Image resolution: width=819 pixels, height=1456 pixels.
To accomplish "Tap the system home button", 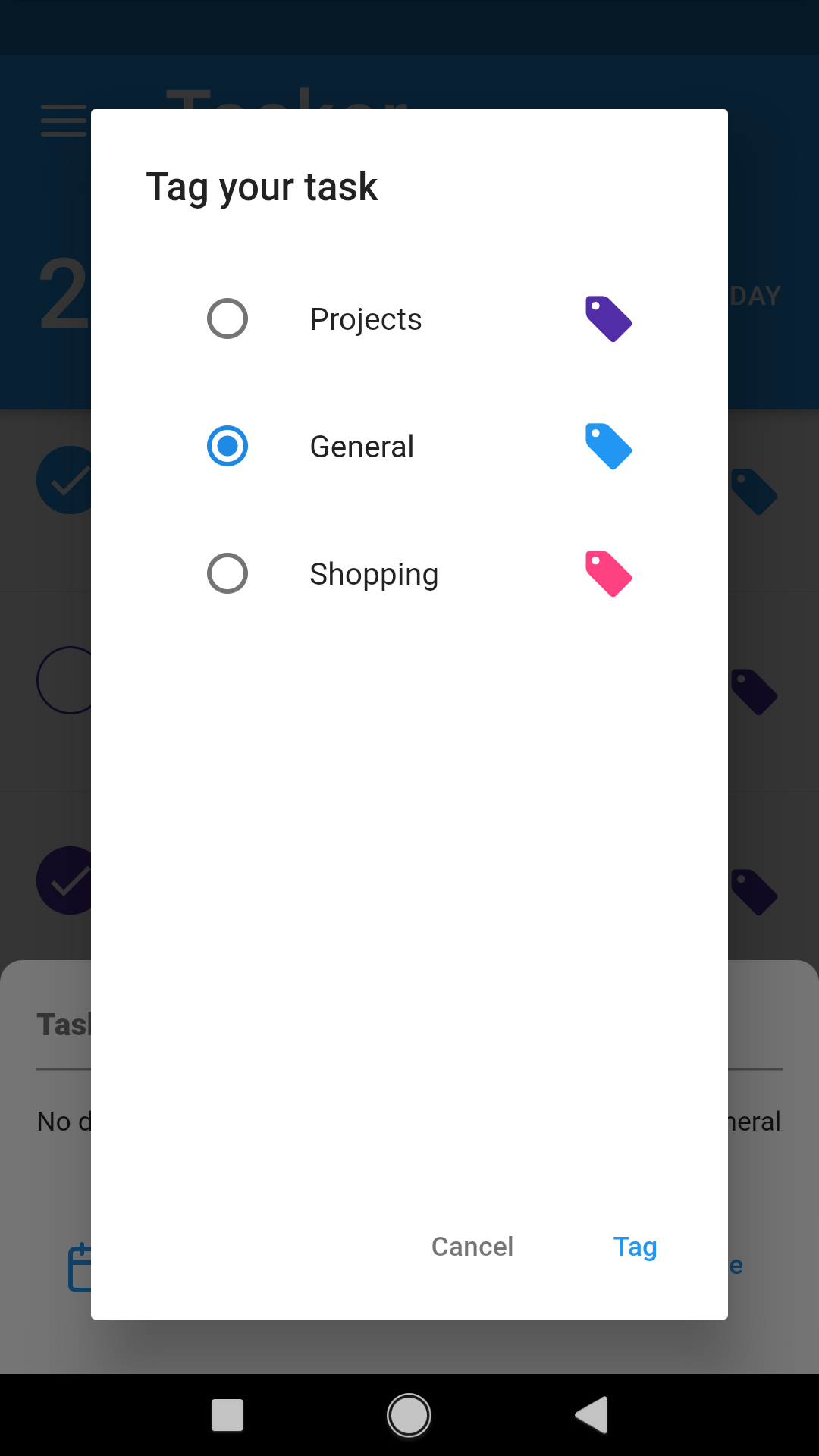I will tap(409, 1415).
